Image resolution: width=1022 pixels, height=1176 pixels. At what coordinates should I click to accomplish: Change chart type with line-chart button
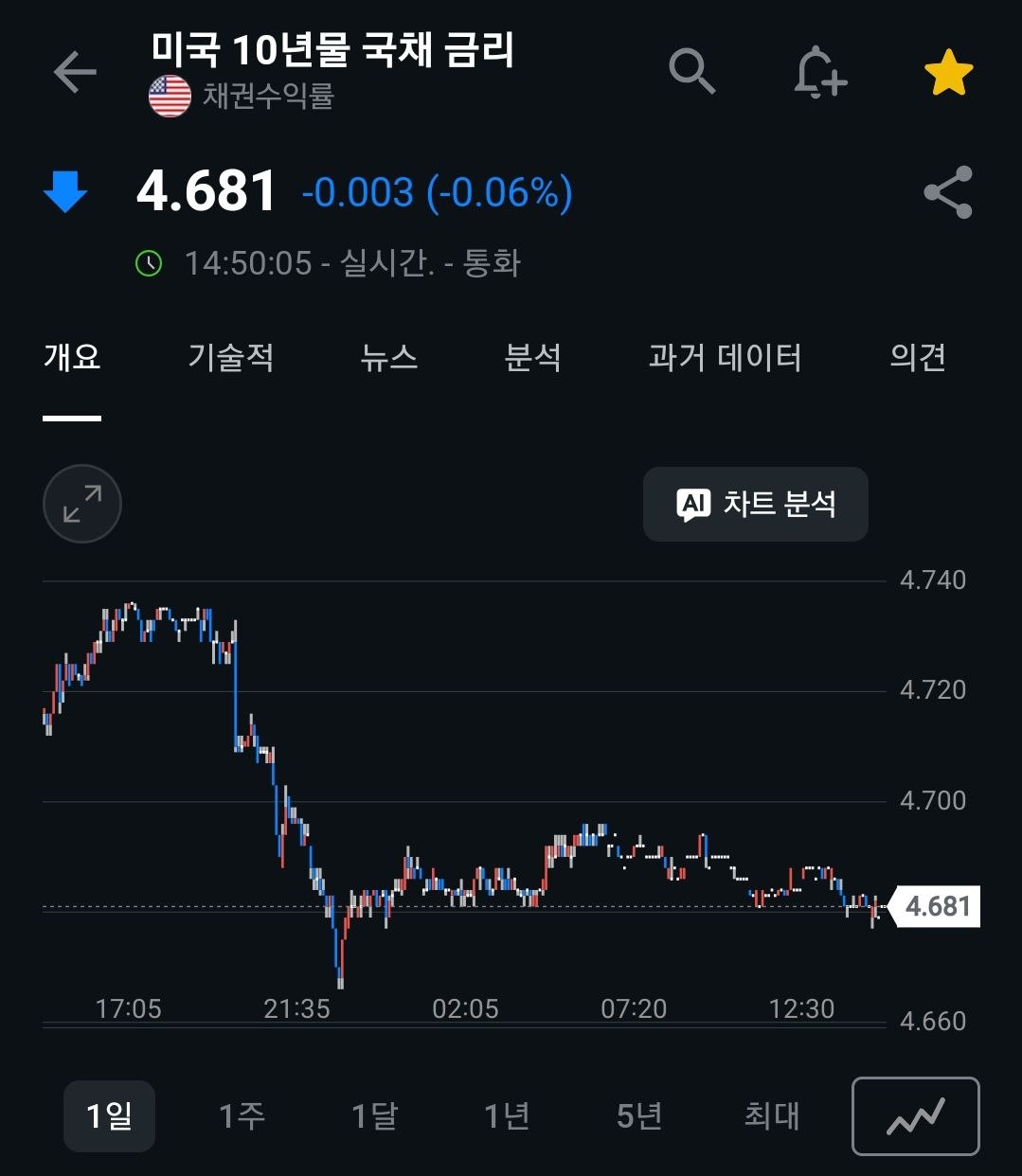point(916,1116)
